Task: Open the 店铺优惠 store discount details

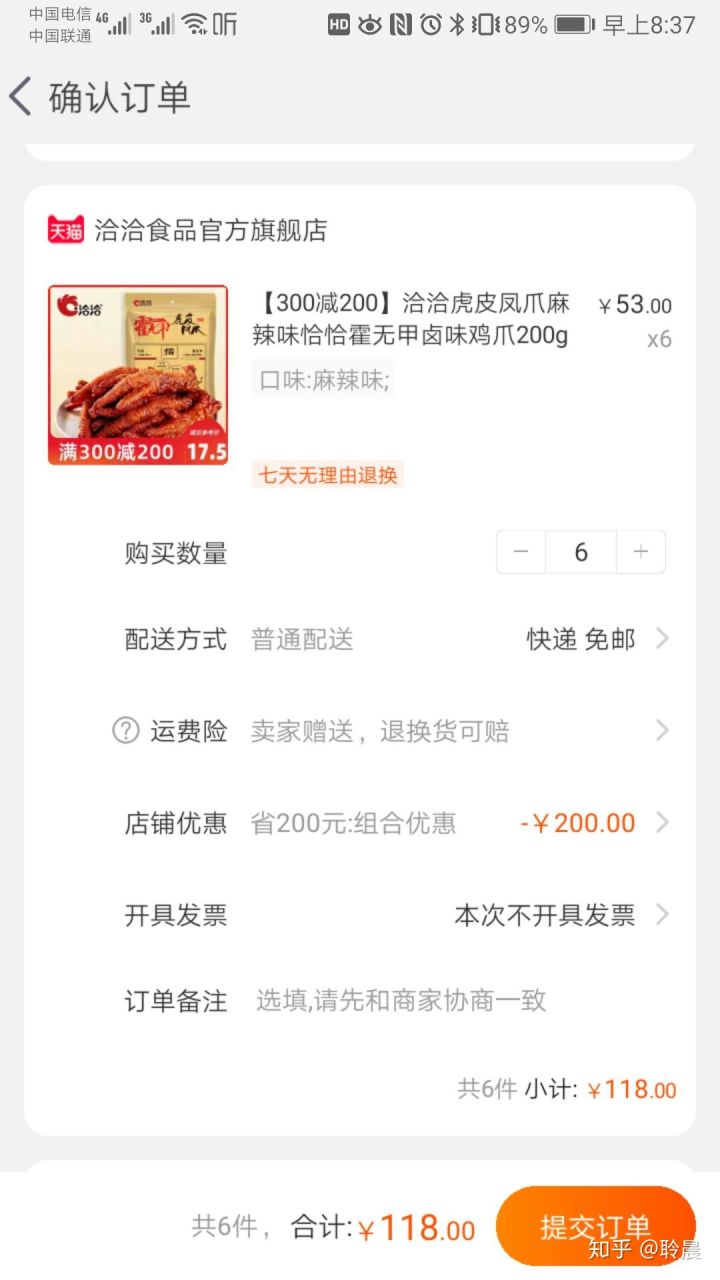Action: coord(660,823)
